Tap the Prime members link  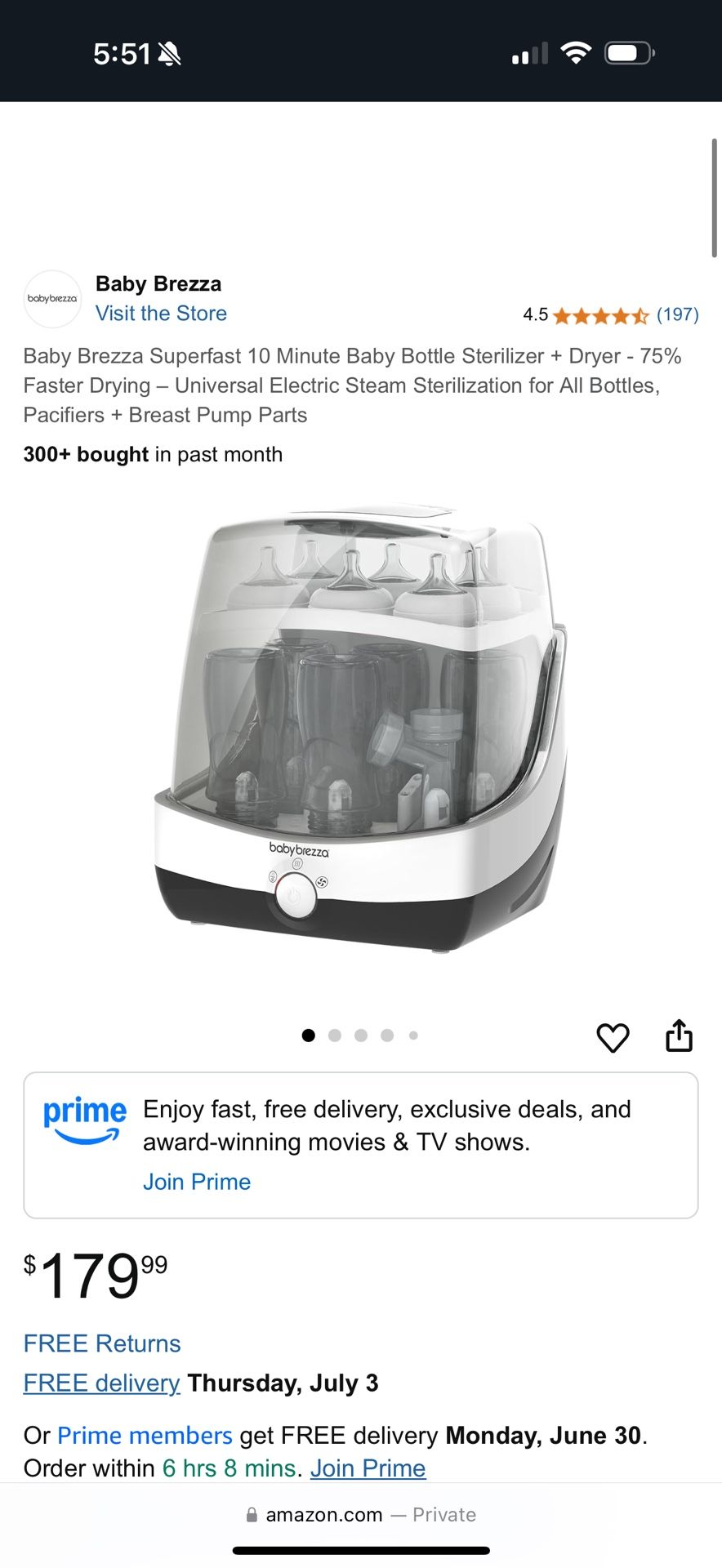click(x=145, y=1435)
